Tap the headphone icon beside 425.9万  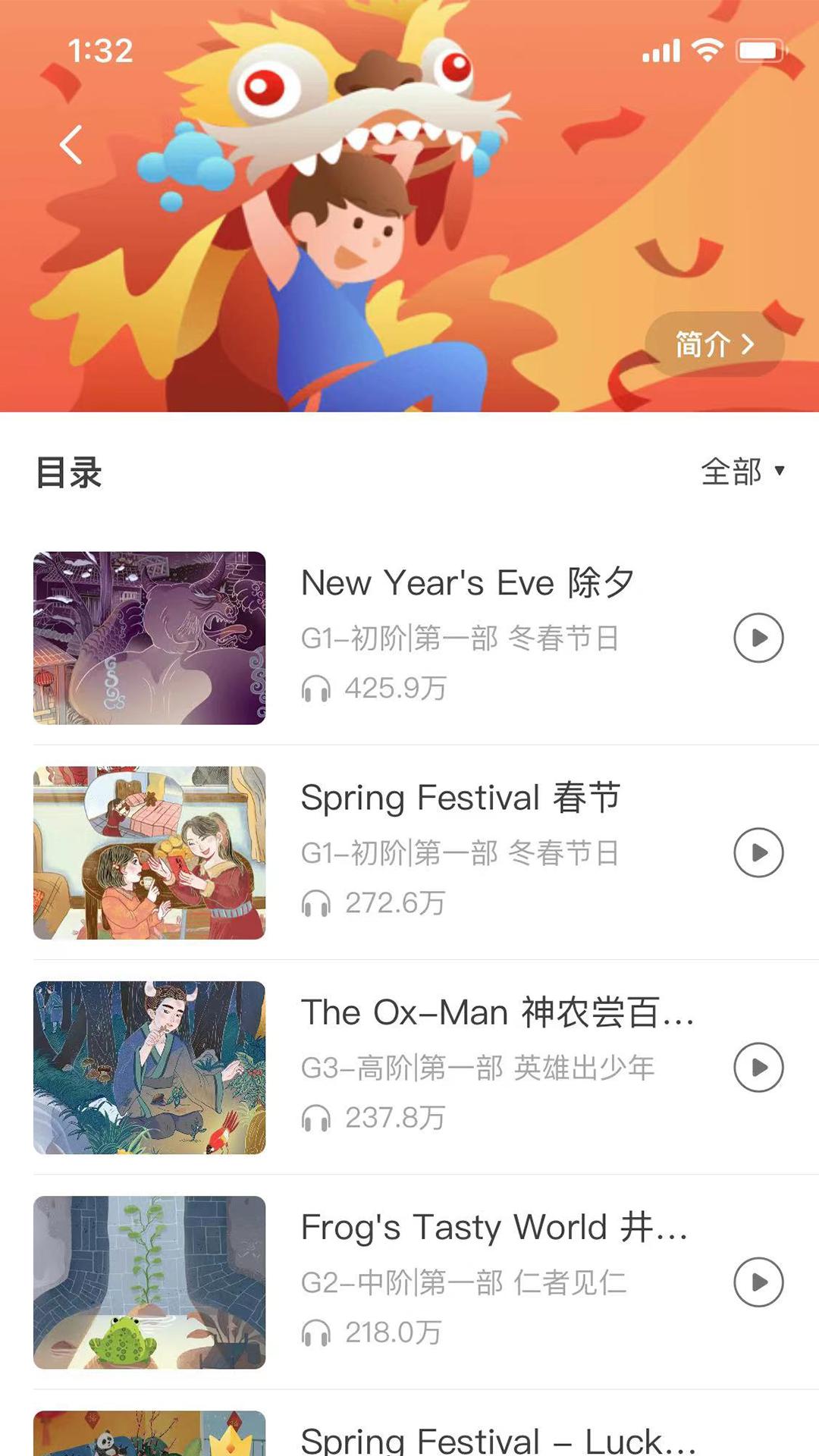click(317, 689)
